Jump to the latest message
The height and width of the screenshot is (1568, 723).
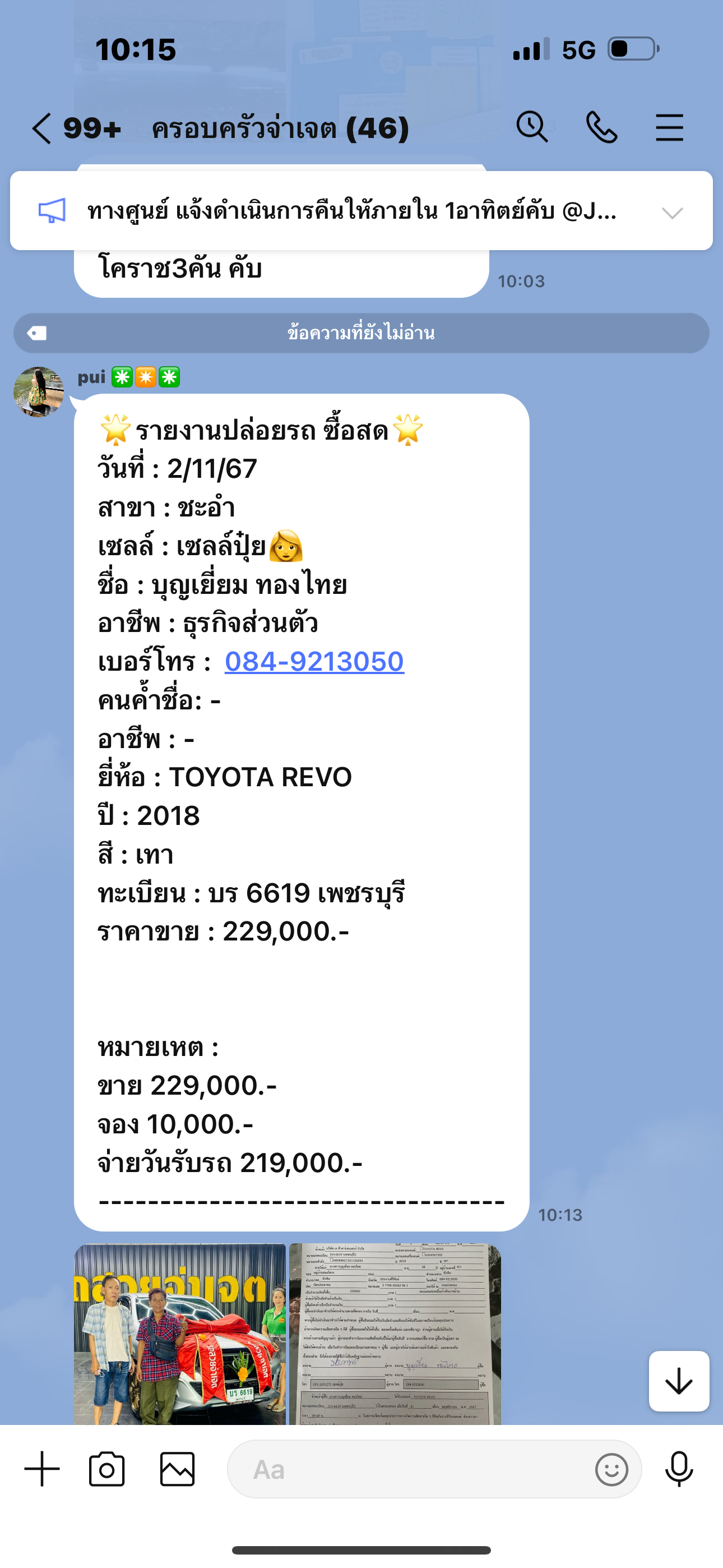679,1381
